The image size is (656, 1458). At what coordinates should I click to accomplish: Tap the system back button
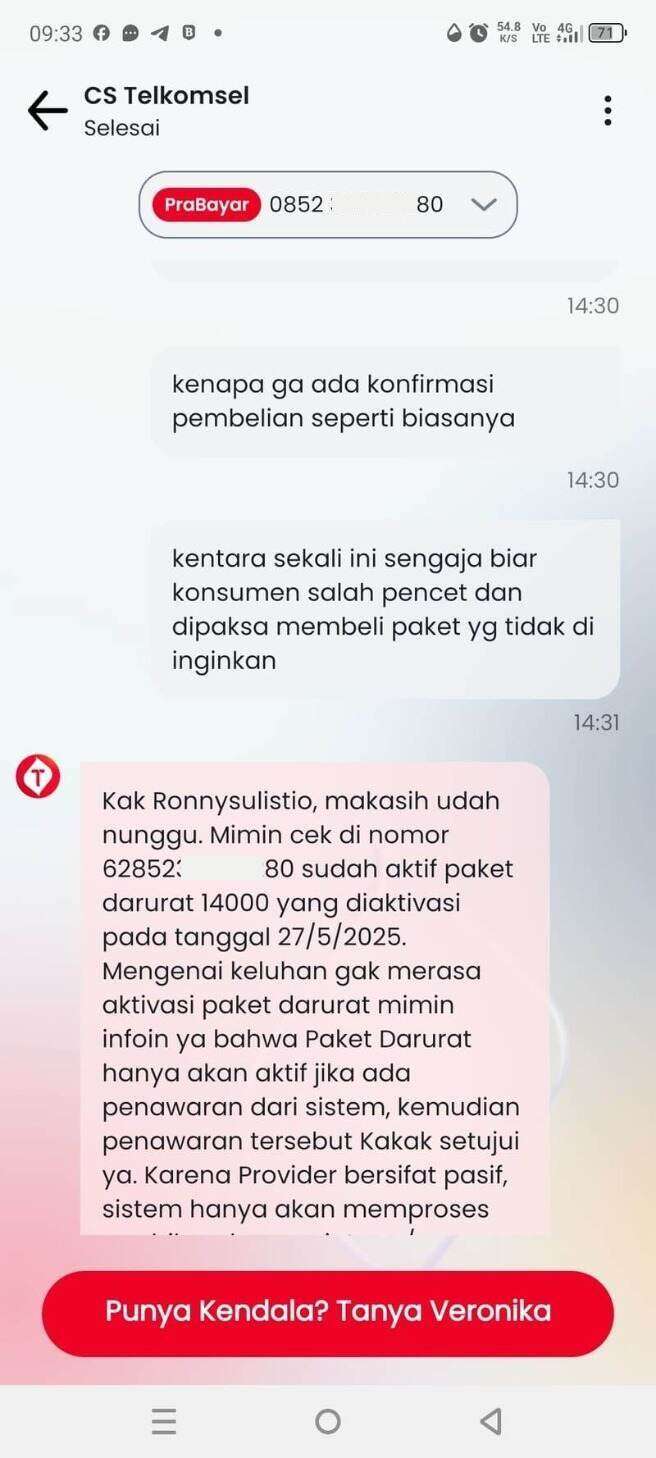[x=490, y=1421]
